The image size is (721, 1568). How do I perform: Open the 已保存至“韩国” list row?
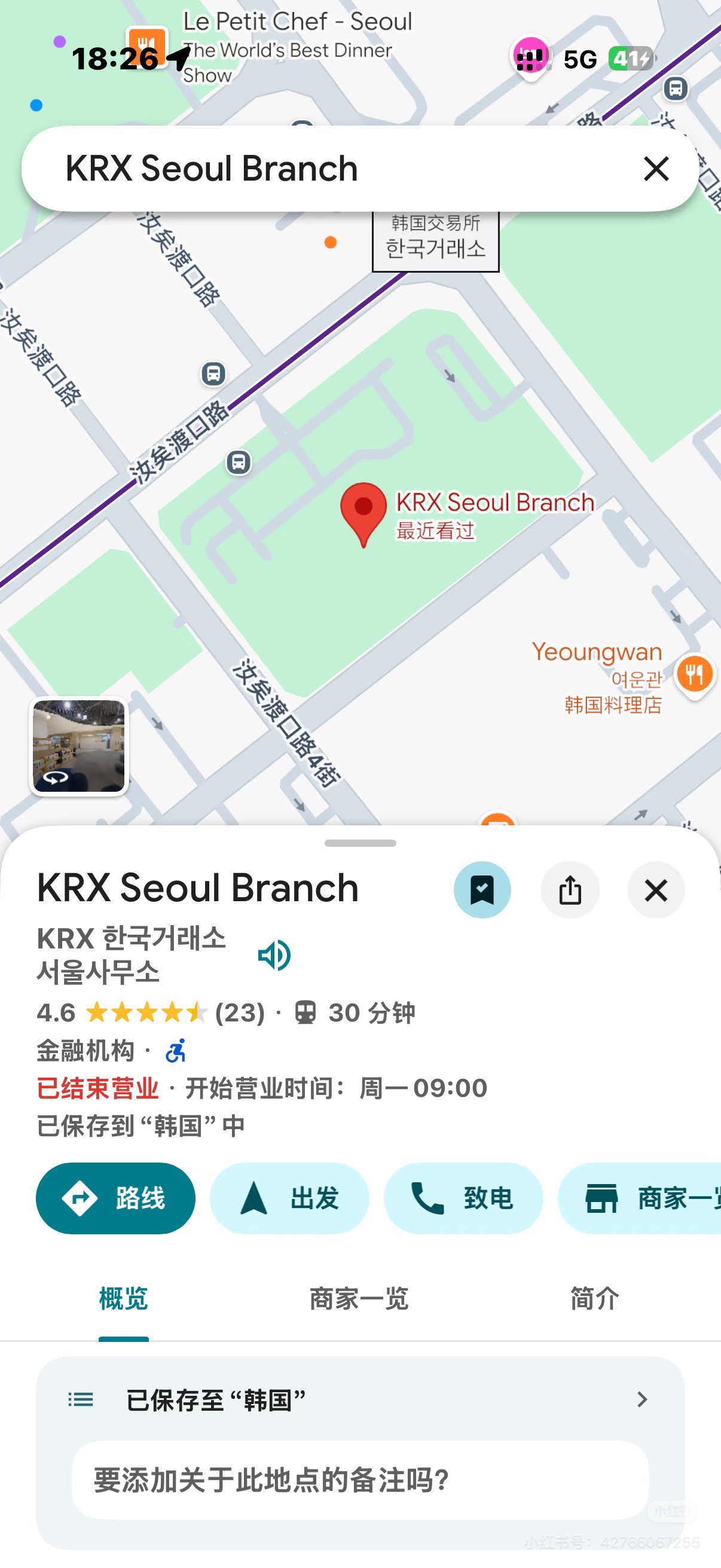pos(360,1399)
